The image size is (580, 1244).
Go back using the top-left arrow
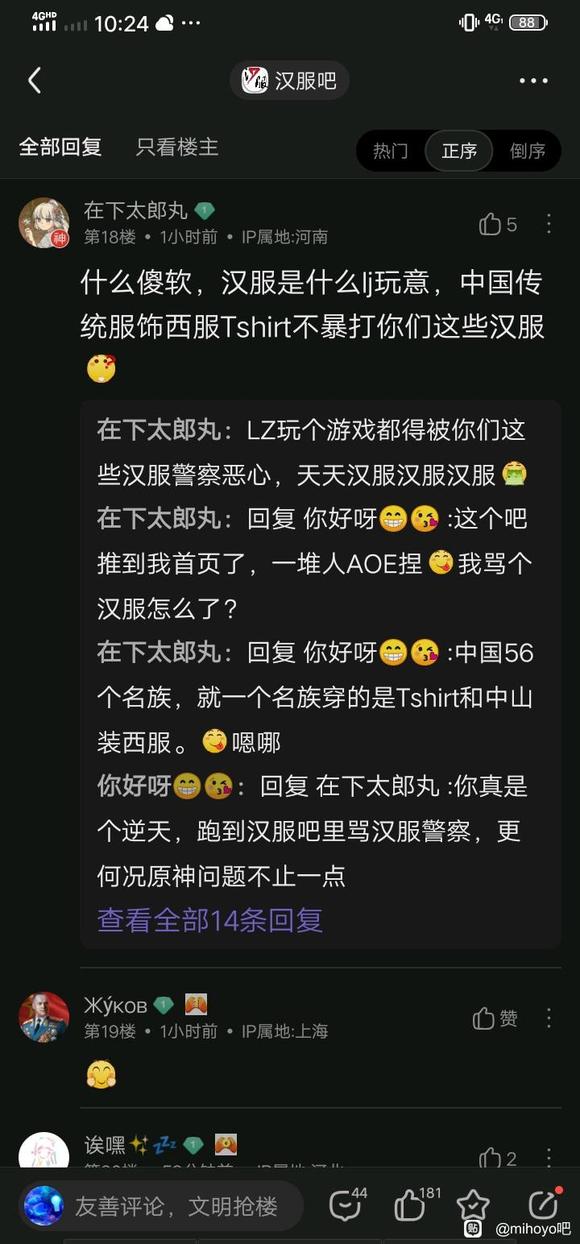tap(34, 81)
